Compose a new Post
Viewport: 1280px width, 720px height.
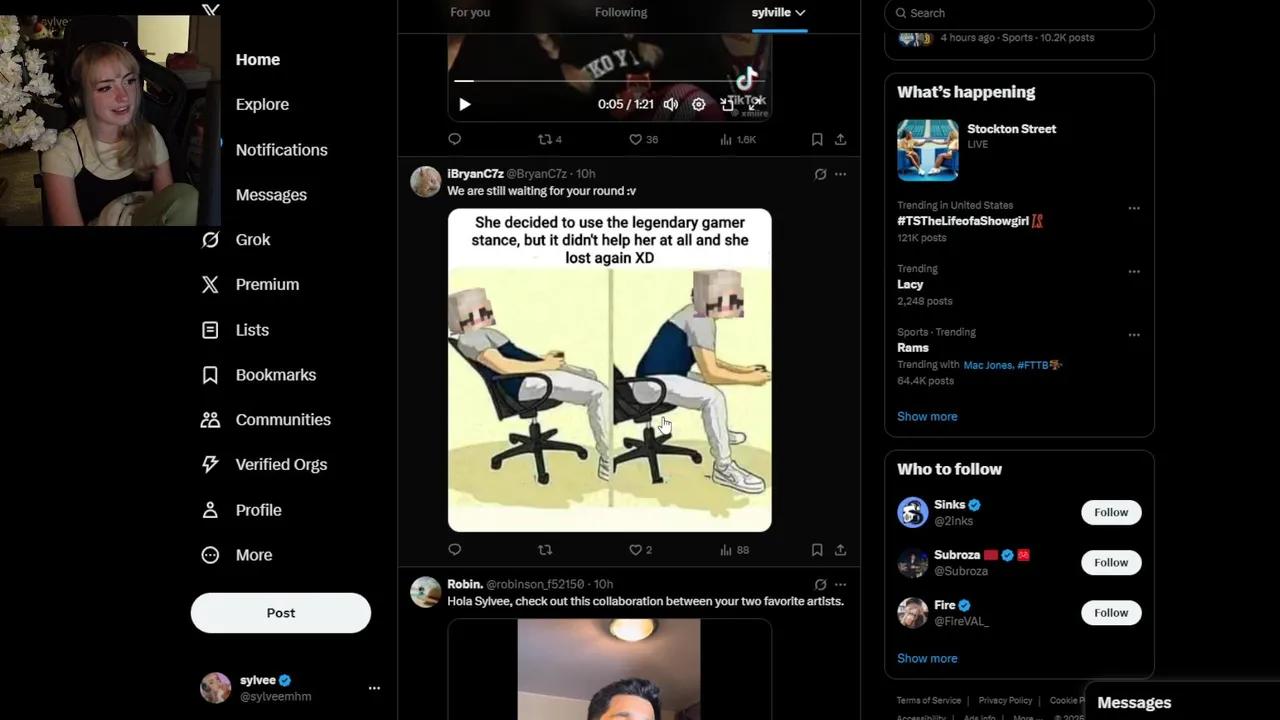(280, 613)
